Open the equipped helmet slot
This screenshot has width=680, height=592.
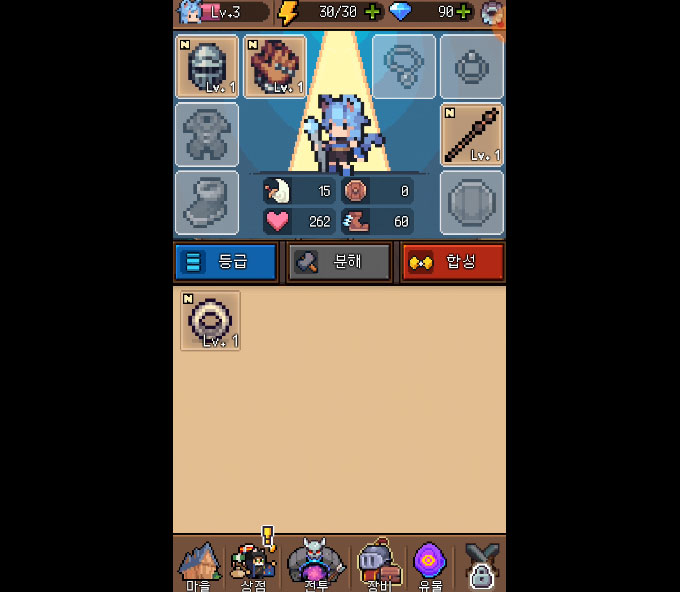[207, 67]
